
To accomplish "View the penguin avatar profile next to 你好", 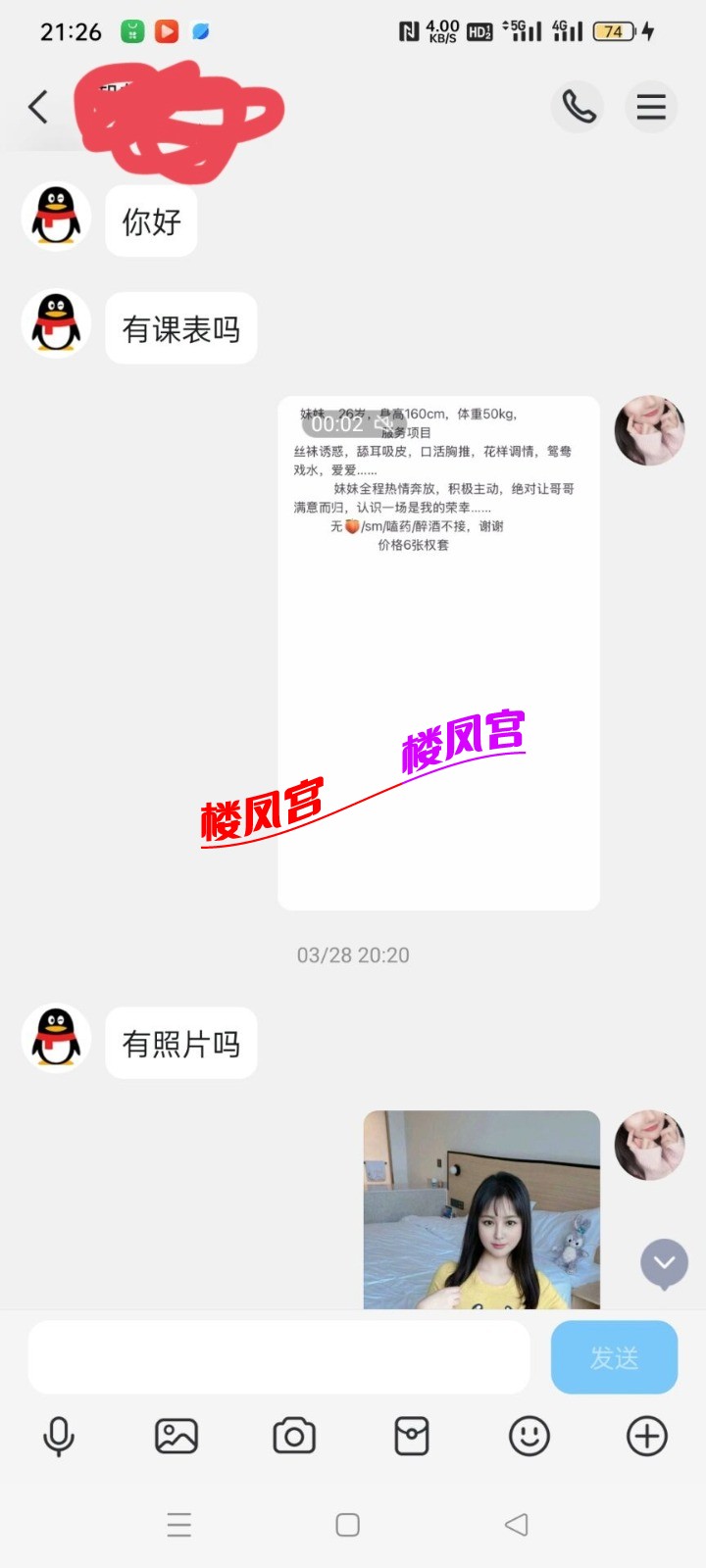I will point(57,217).
